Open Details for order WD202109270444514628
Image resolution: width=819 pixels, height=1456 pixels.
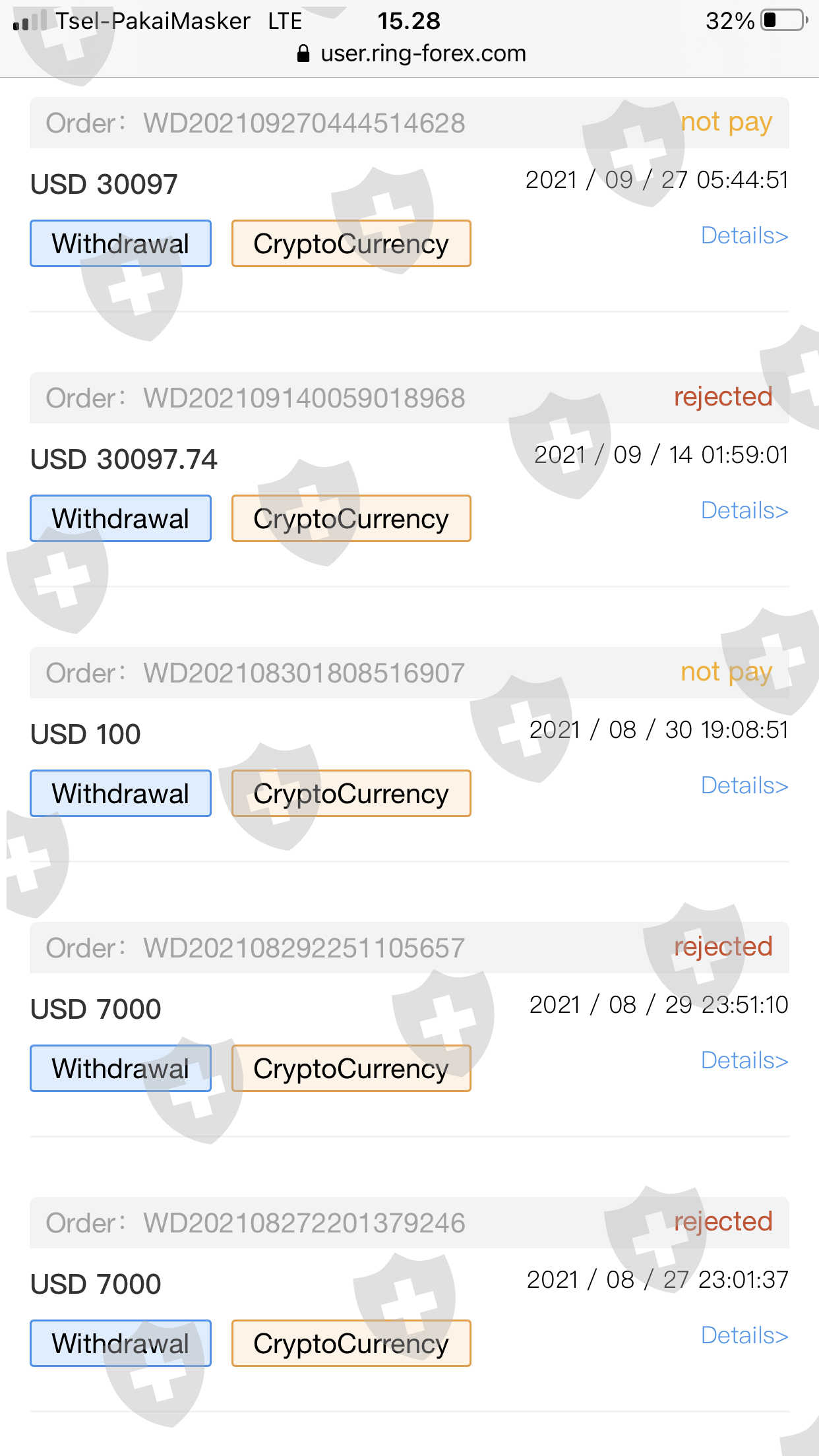pos(744,235)
